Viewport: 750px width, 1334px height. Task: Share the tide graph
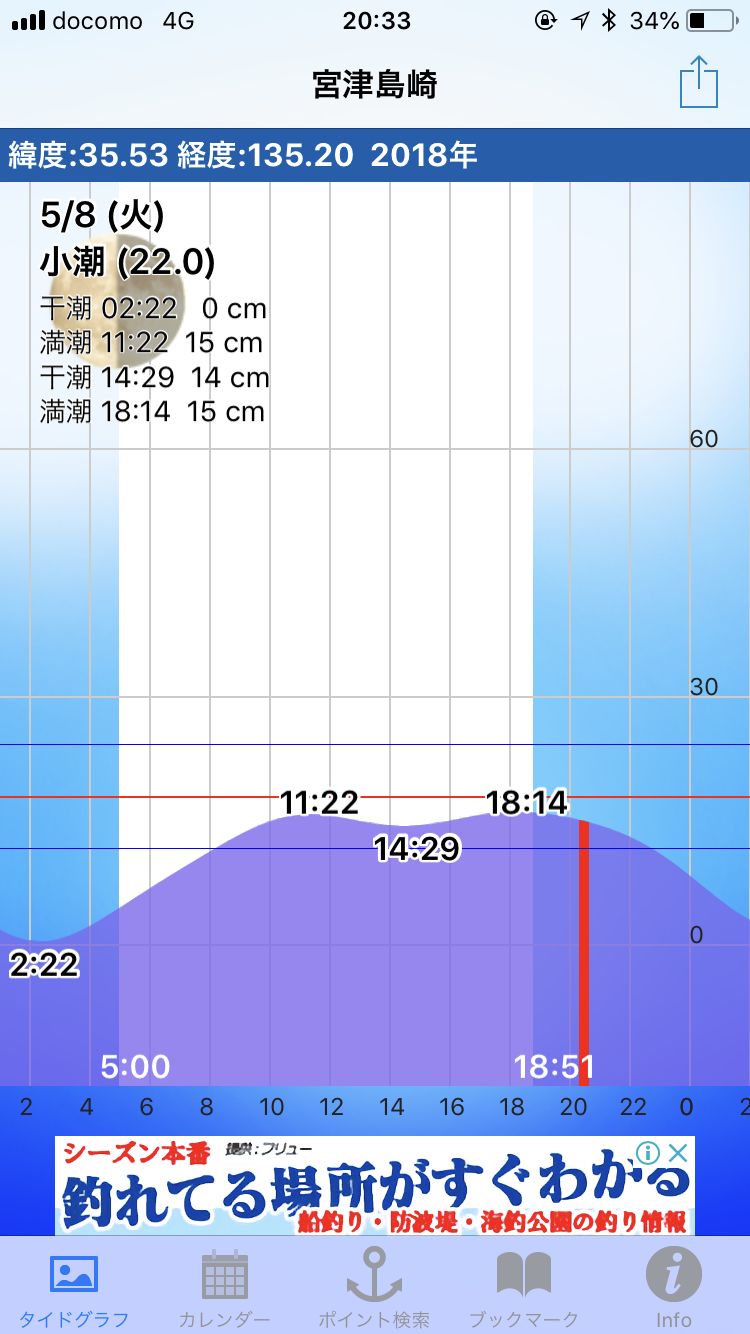pyautogui.click(x=699, y=82)
